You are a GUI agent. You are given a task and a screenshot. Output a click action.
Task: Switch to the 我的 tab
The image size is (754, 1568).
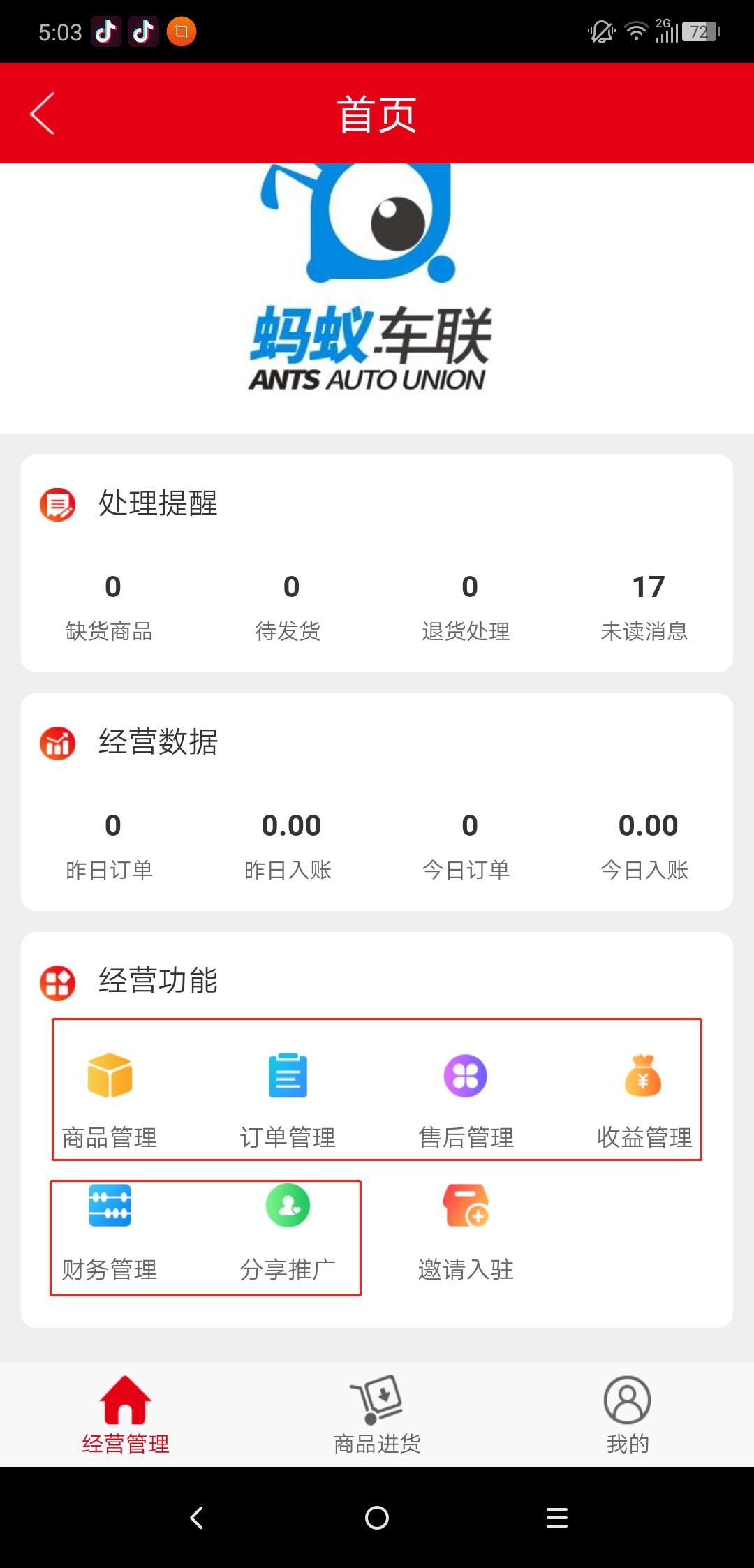(x=627, y=1414)
